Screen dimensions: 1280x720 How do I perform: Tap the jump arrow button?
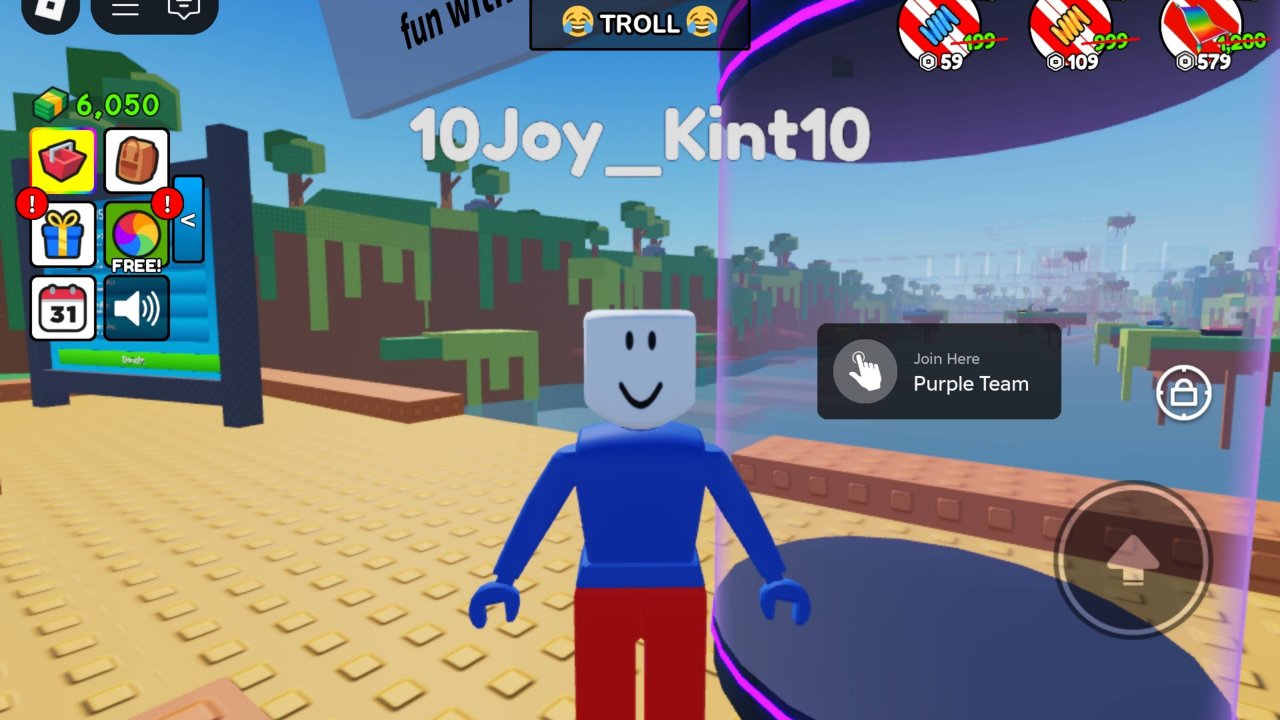pyautogui.click(x=1132, y=560)
